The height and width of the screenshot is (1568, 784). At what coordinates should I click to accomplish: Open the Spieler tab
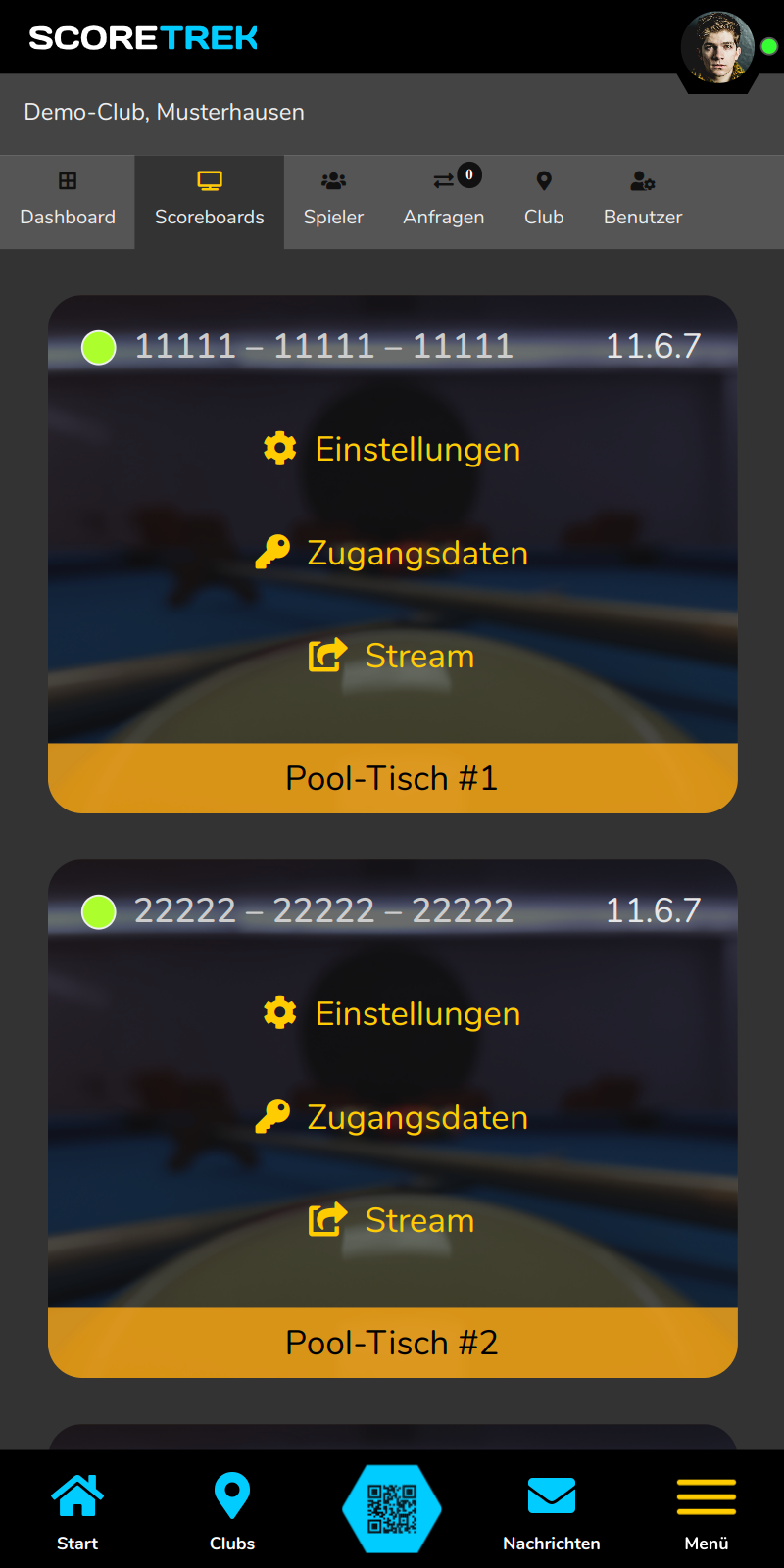point(333,201)
